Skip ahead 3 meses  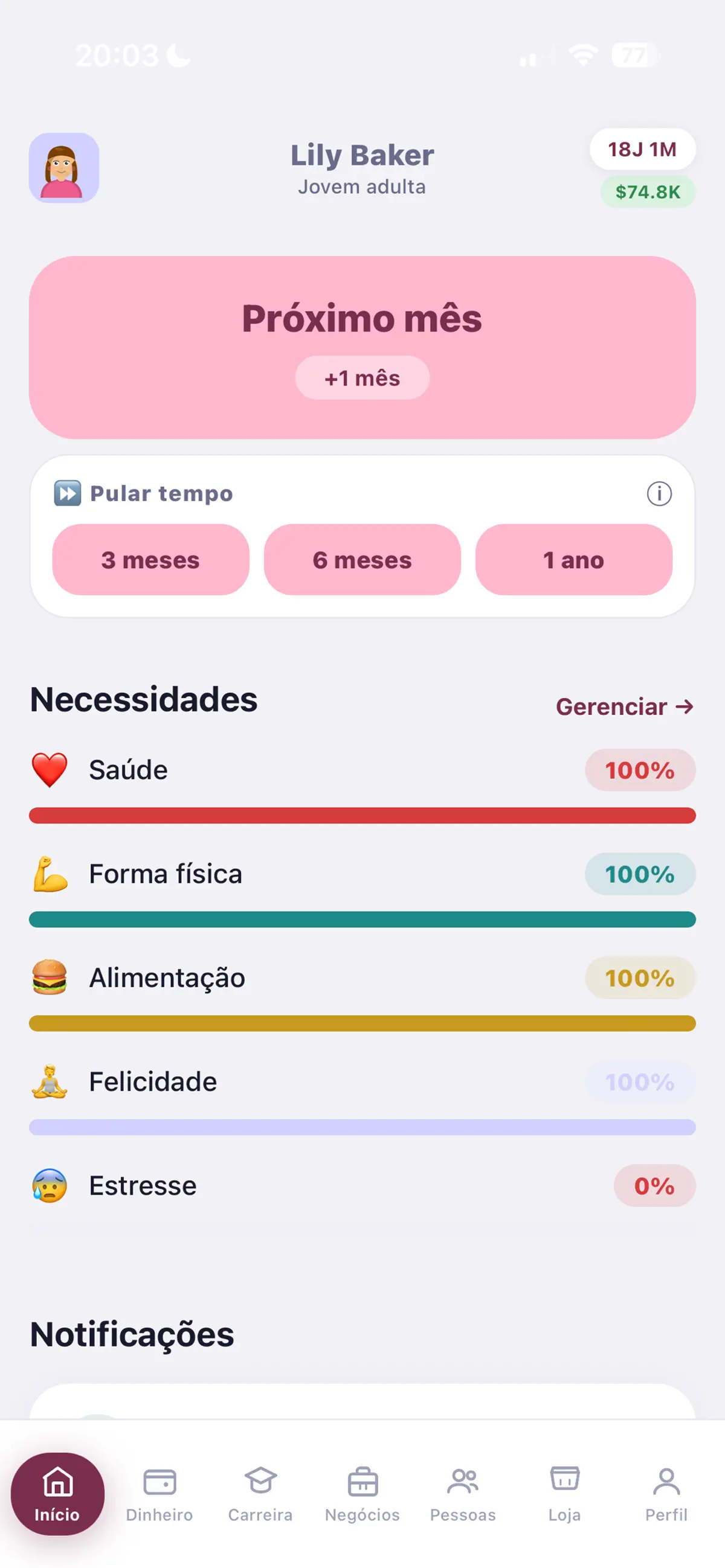pos(150,559)
